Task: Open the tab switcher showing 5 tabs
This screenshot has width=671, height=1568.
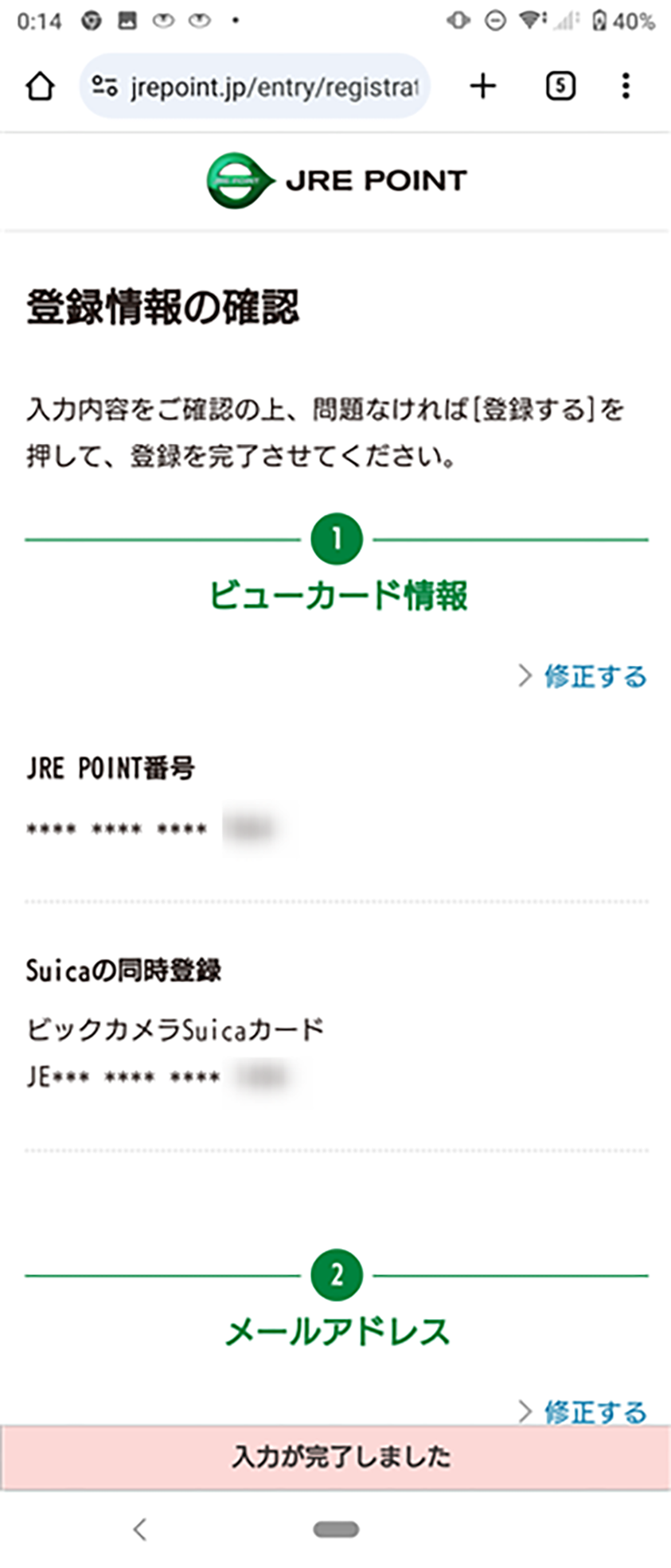Action: pos(560,86)
